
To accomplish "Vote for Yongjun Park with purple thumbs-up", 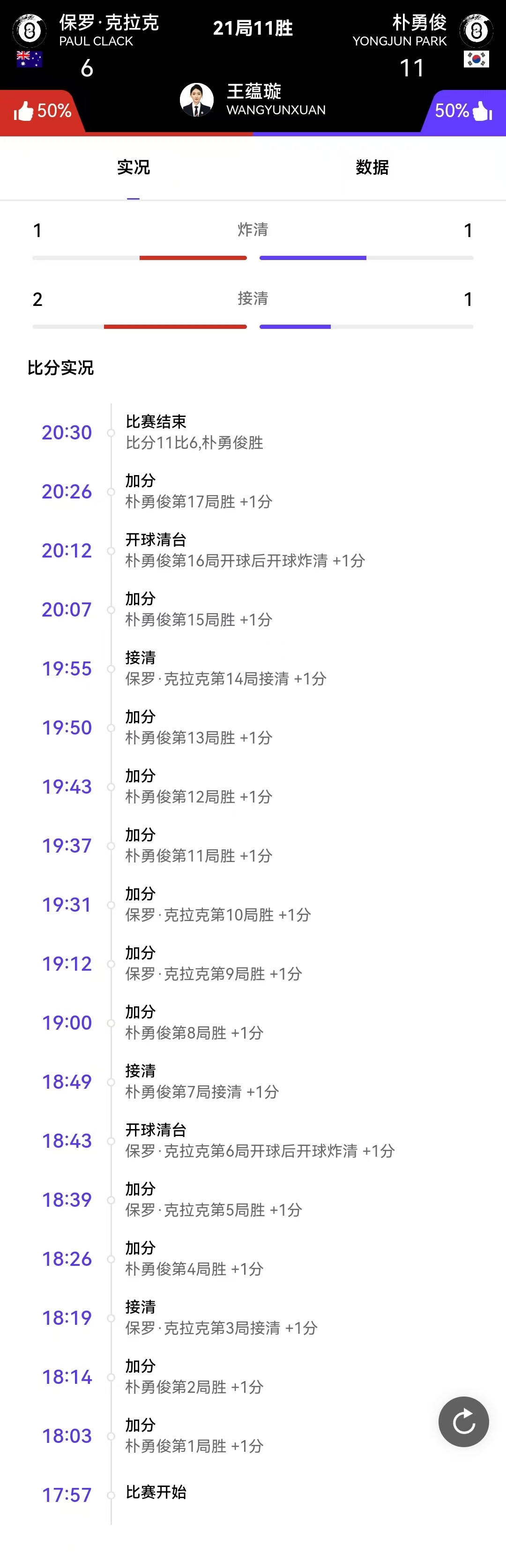I will tap(481, 111).
